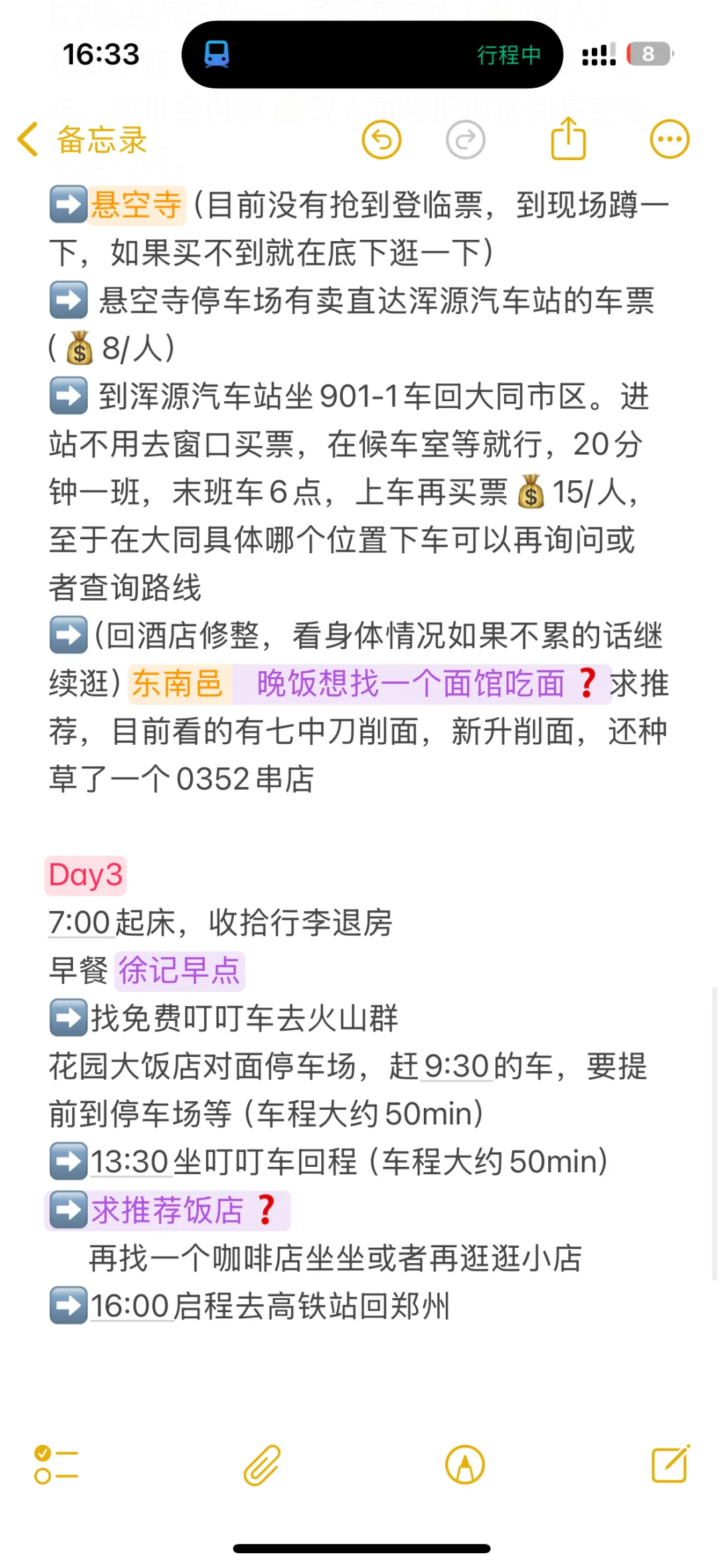
Task: Open the 行程中 transit live activity
Action: click(x=372, y=54)
